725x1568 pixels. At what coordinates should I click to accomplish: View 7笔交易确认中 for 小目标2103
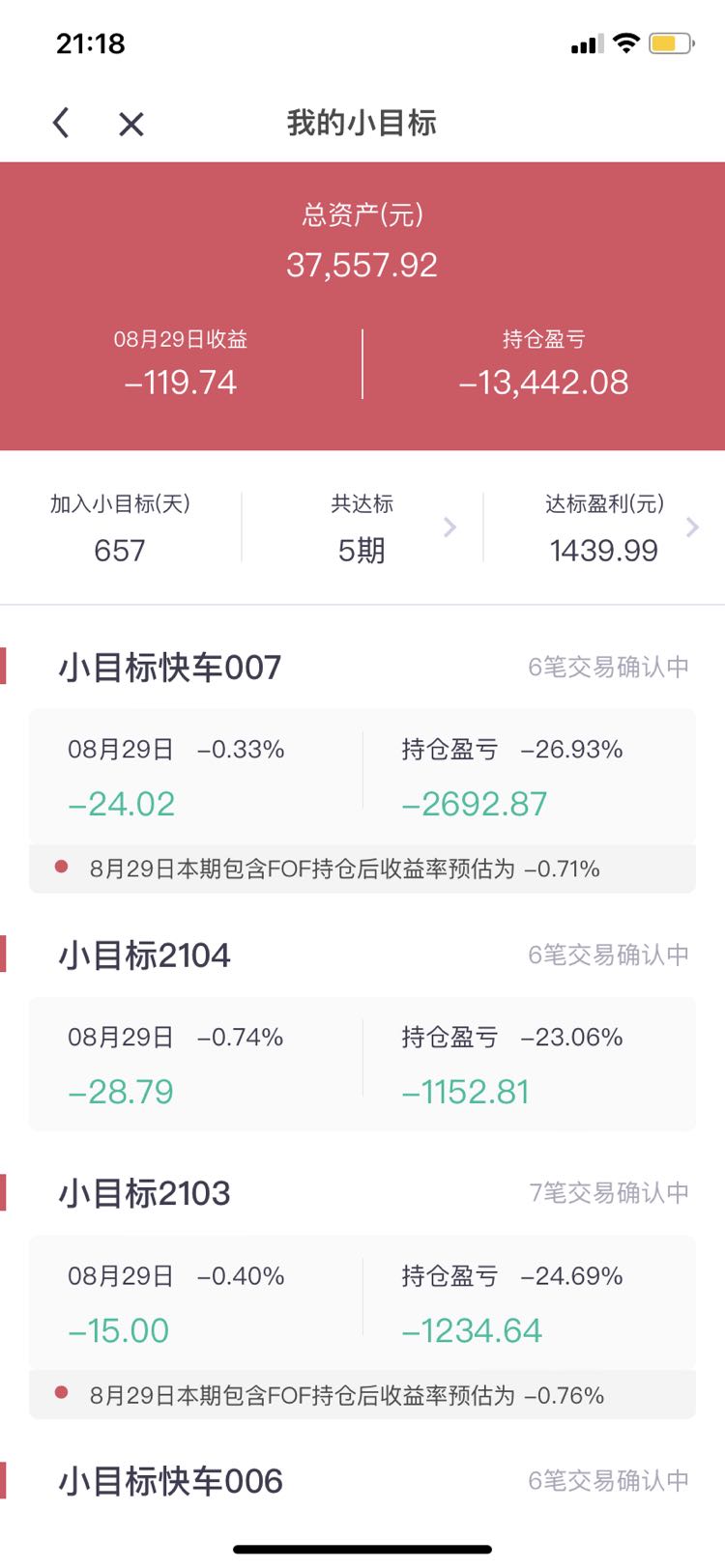tap(608, 1193)
